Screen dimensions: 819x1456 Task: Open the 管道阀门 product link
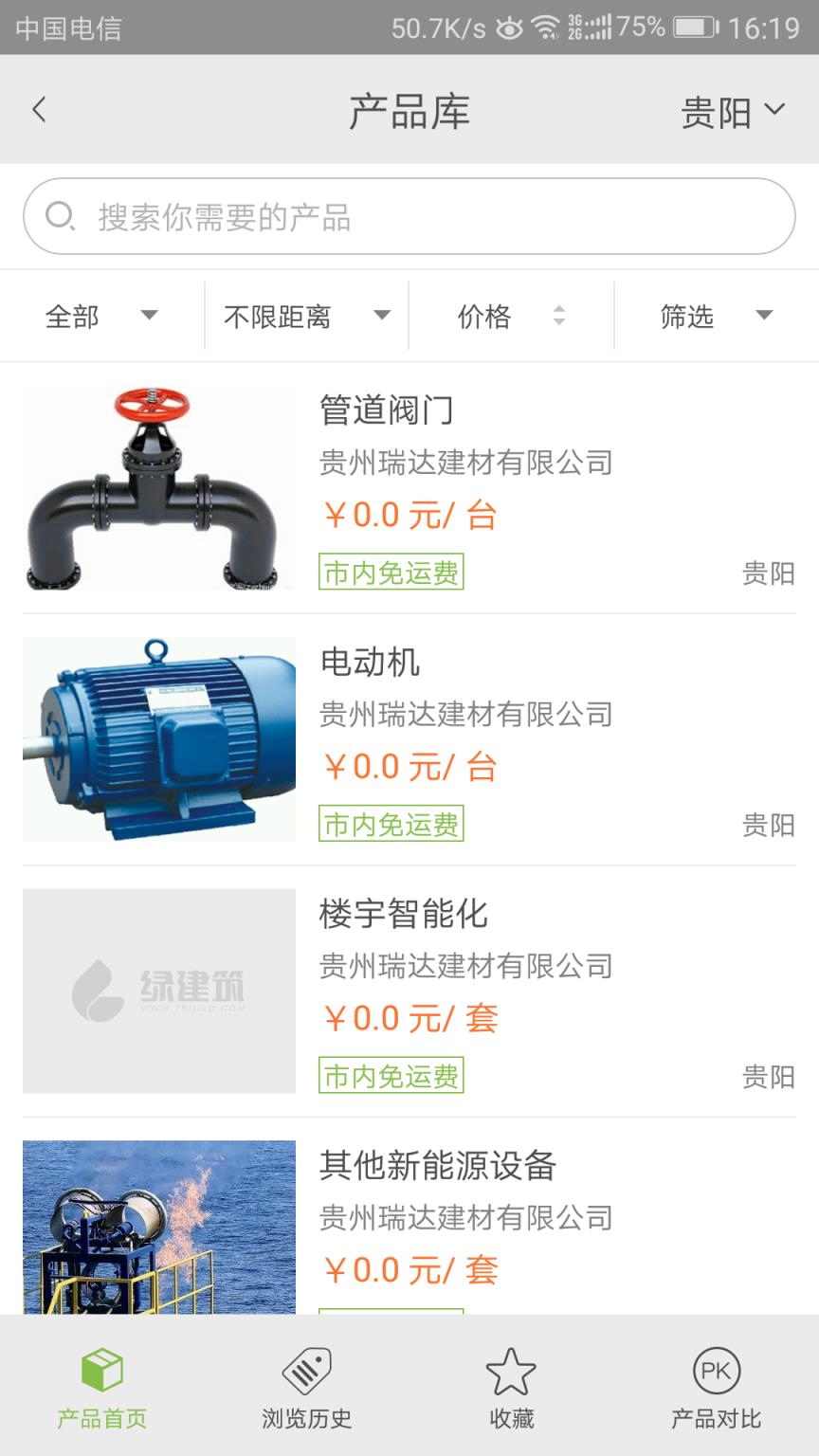(x=387, y=409)
